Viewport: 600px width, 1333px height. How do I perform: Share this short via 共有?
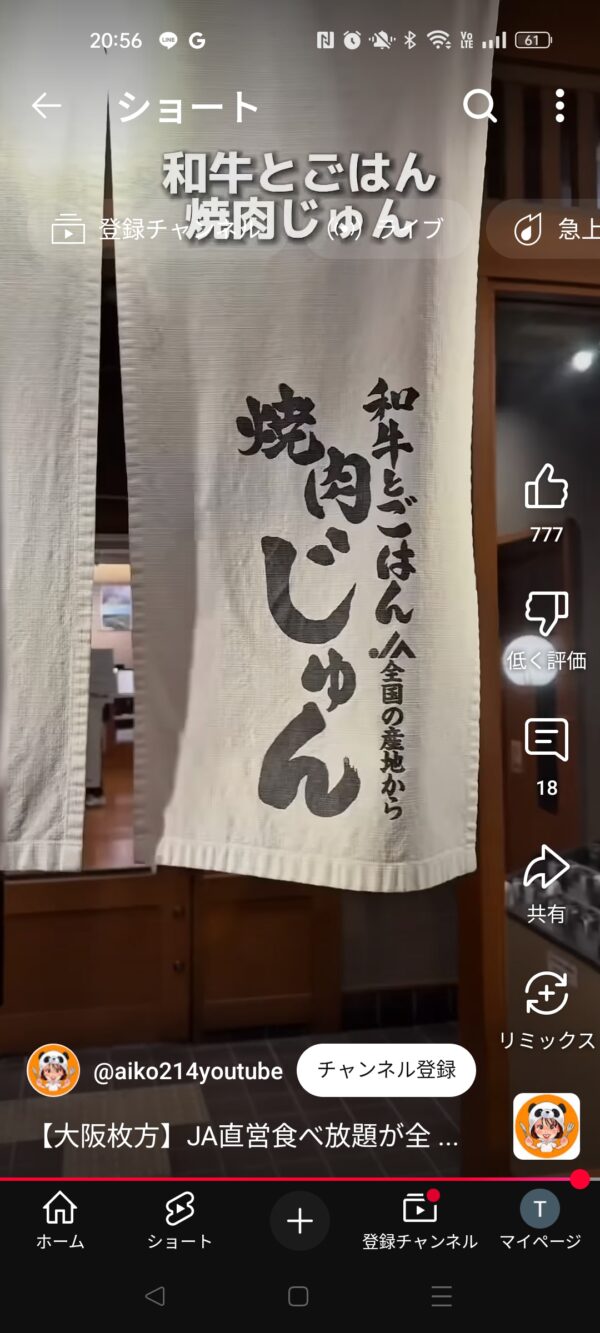546,868
